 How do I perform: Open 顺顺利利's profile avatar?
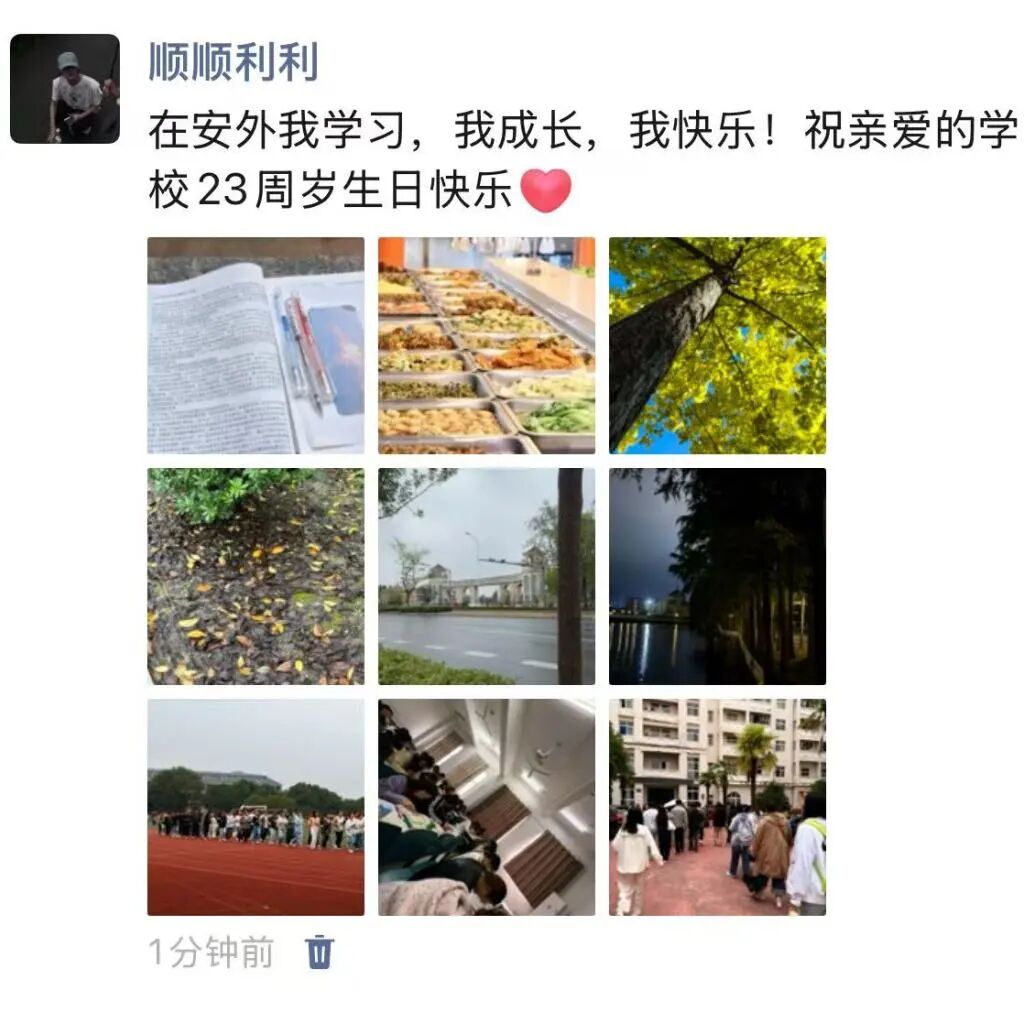pyautogui.click(x=65, y=89)
